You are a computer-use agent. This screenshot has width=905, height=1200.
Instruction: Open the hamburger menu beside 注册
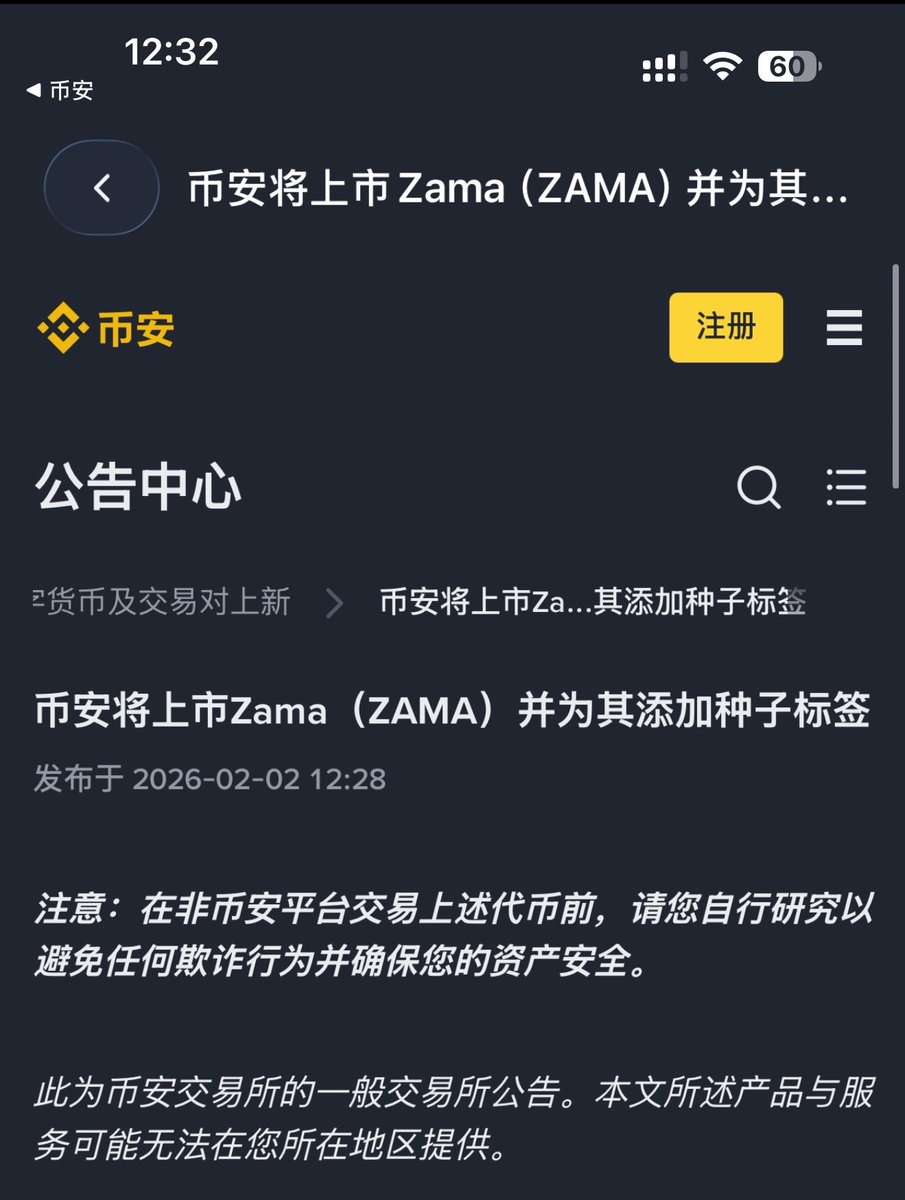(844, 327)
